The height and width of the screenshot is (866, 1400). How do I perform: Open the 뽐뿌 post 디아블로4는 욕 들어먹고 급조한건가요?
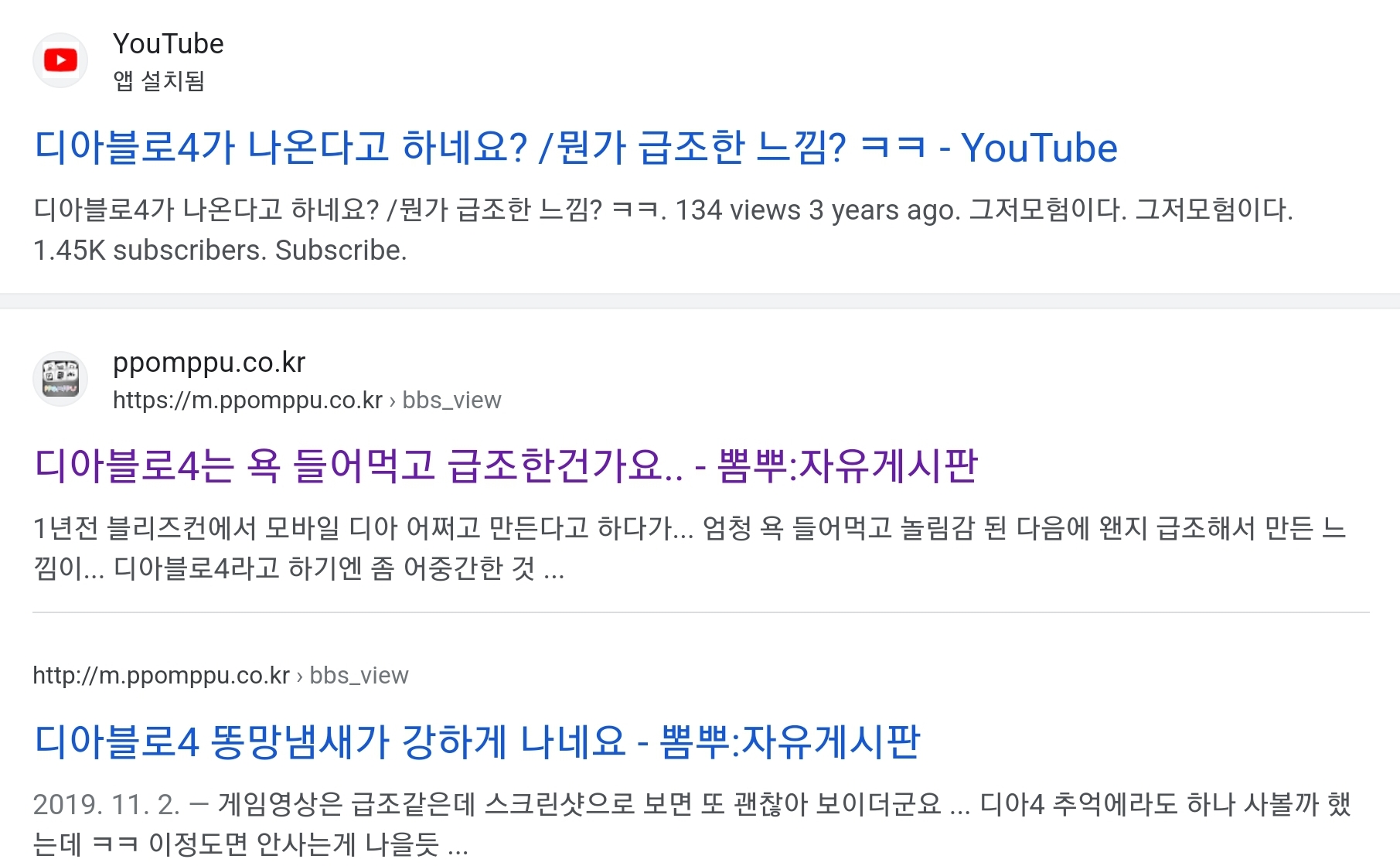(x=506, y=465)
